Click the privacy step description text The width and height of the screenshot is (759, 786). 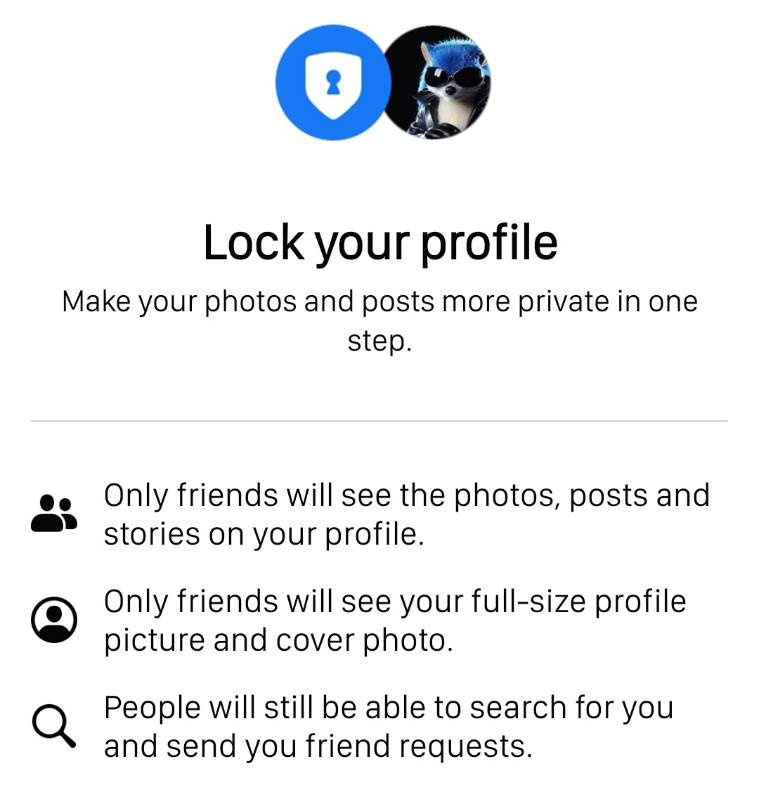click(x=379, y=318)
